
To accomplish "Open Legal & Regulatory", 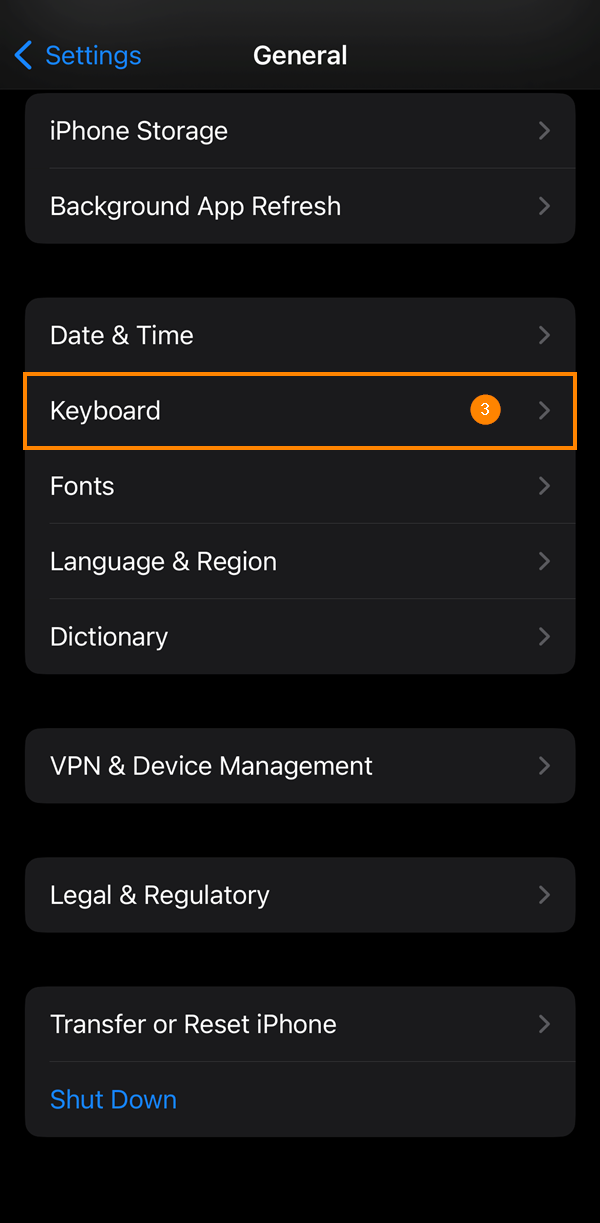I will coord(300,895).
